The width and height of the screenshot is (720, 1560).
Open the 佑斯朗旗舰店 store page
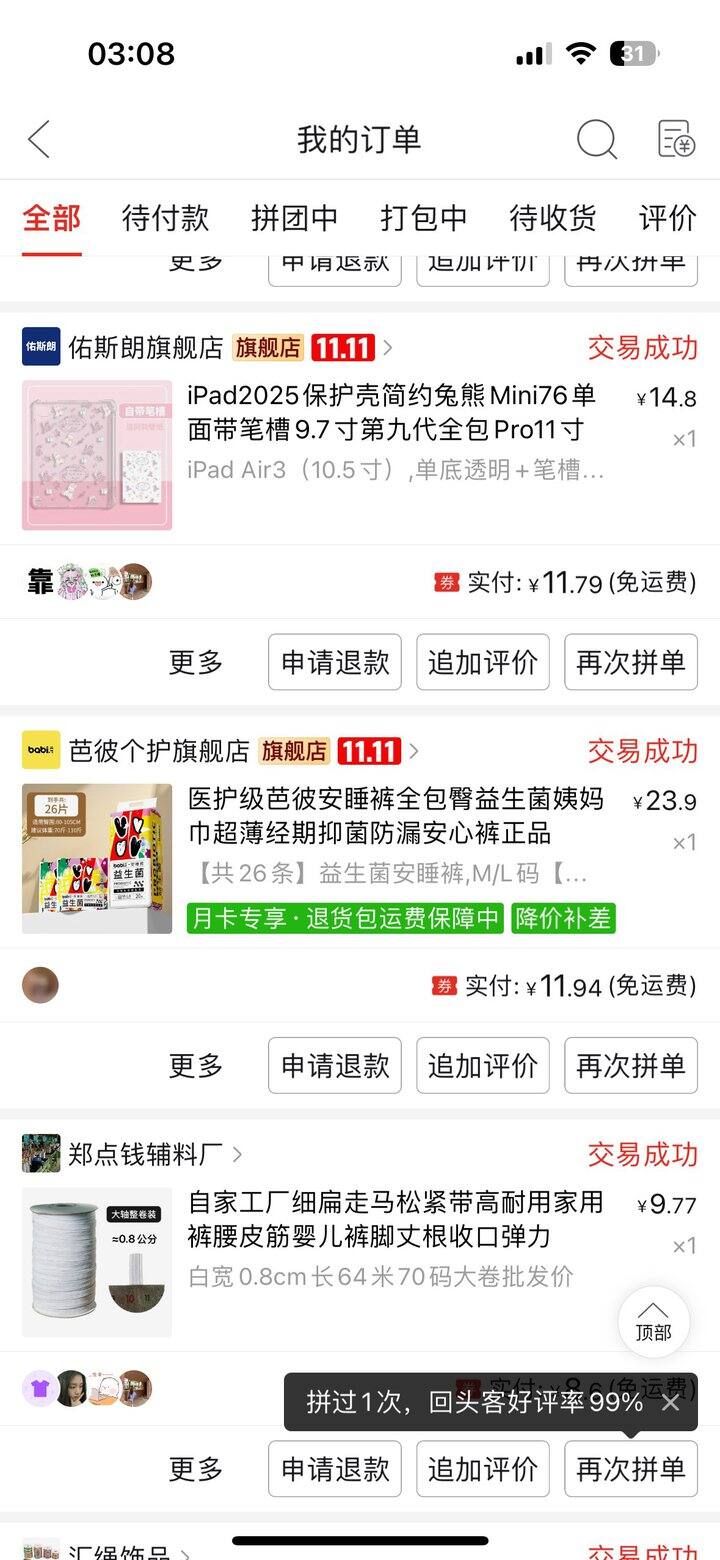pos(145,347)
